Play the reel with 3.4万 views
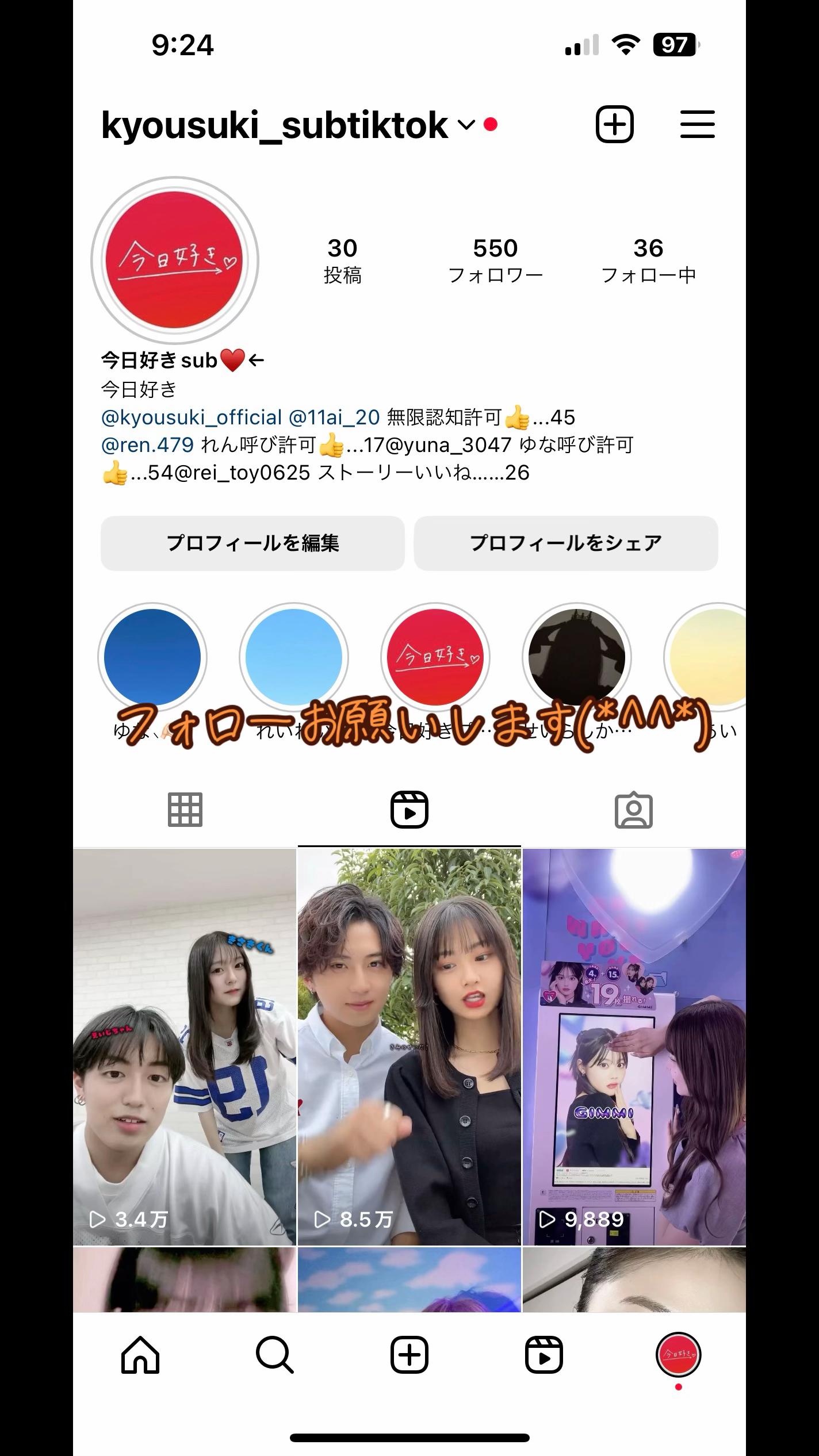Screen dimensions: 819x1456 (185, 1047)
